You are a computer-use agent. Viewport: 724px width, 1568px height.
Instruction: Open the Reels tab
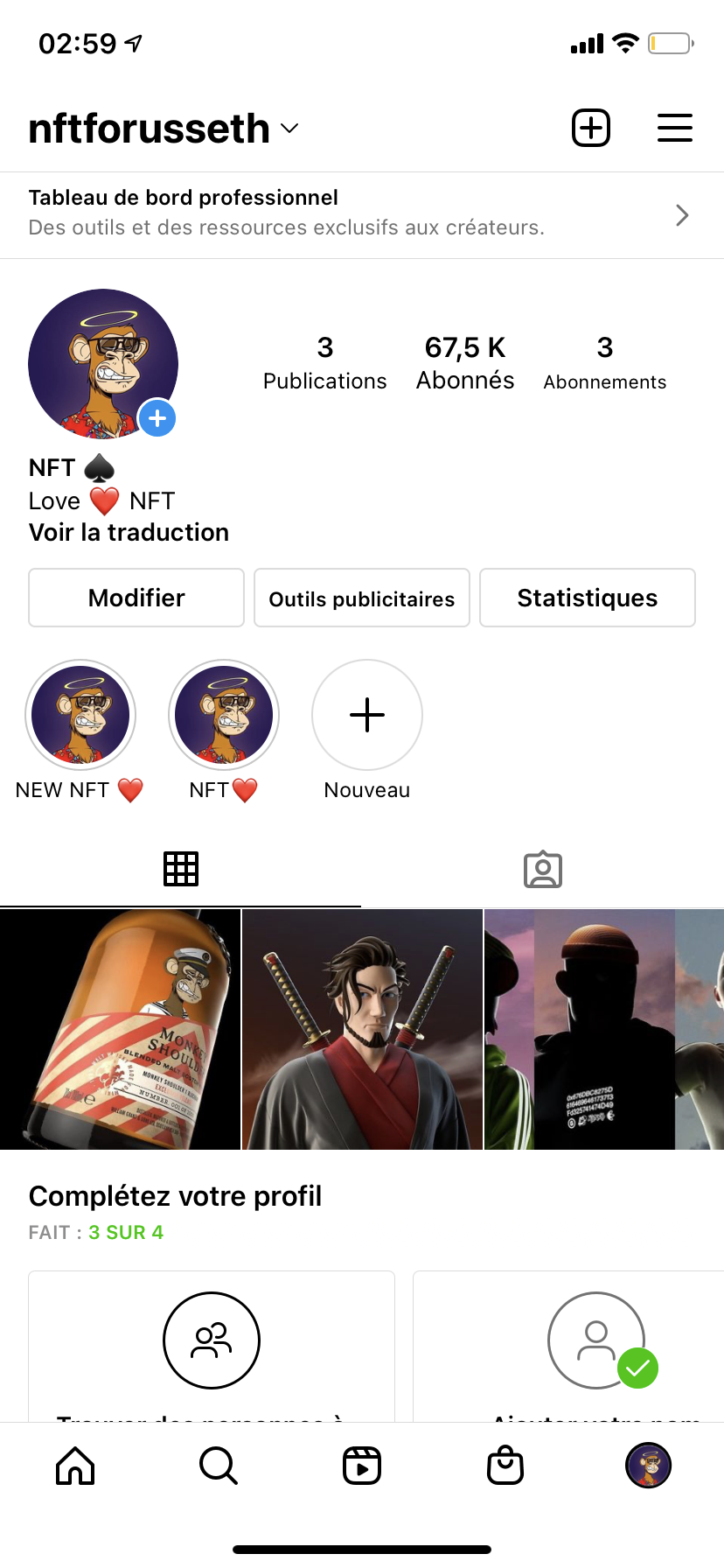coord(362,1466)
